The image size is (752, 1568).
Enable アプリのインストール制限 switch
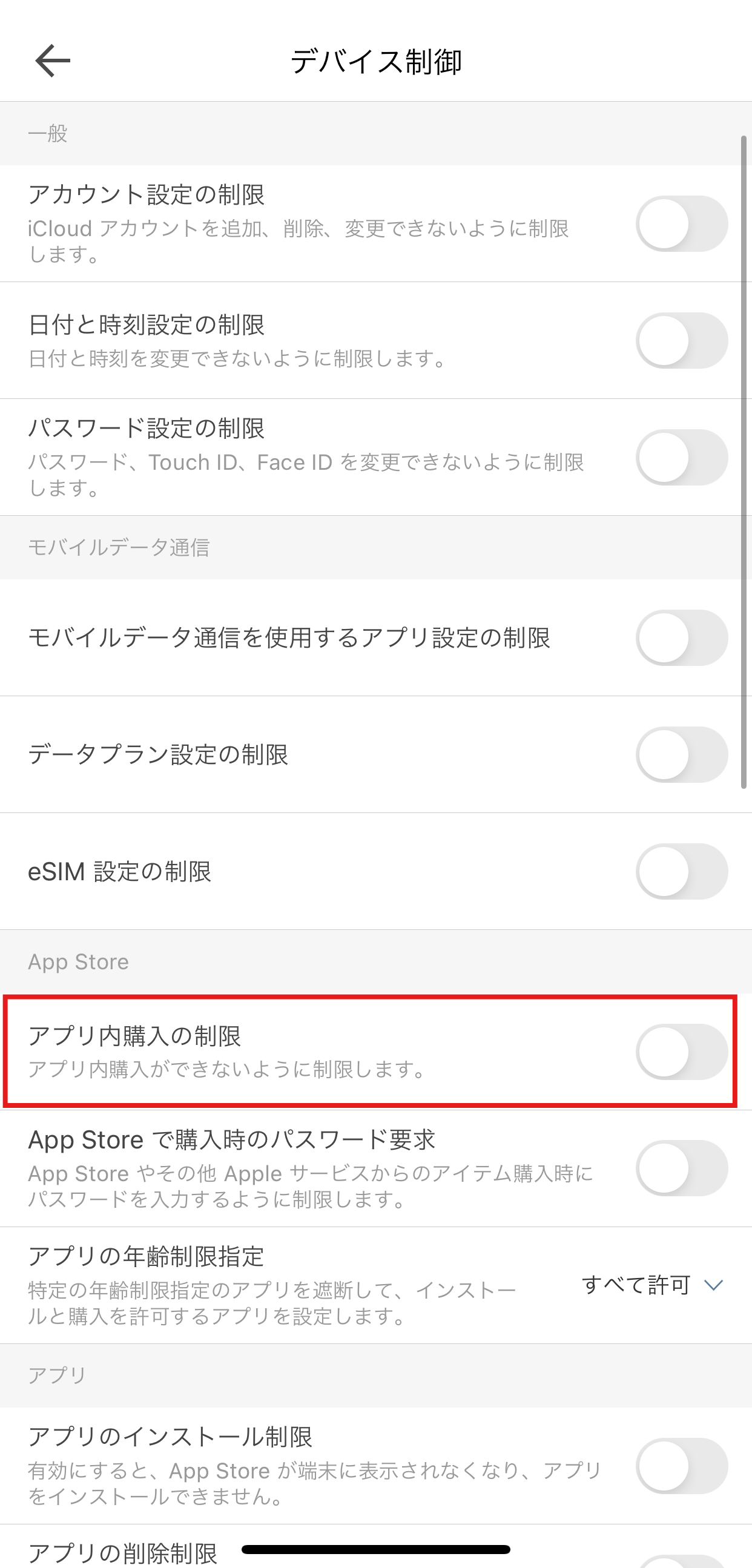(681, 1465)
